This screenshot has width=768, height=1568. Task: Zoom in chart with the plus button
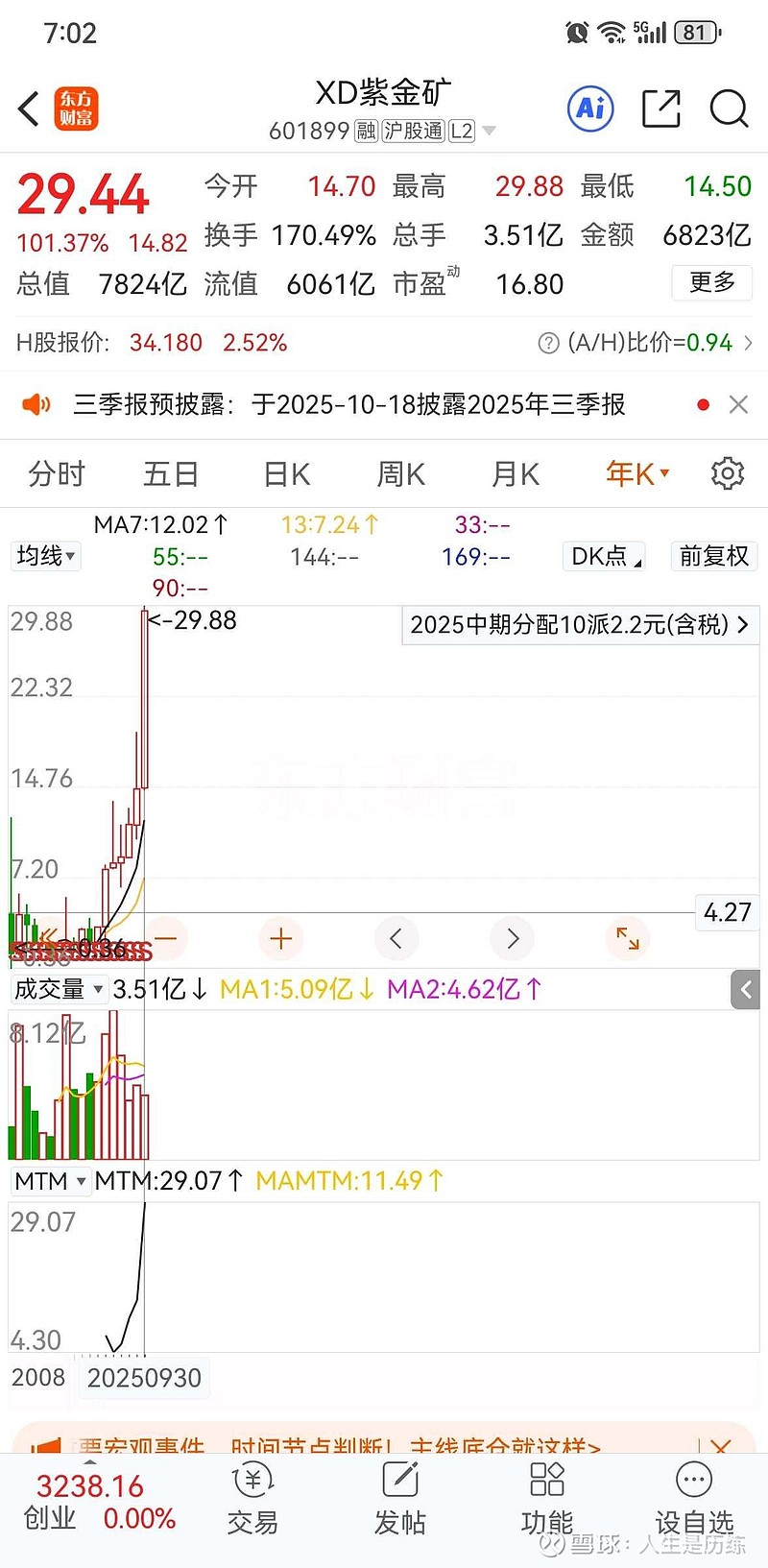pos(281,938)
